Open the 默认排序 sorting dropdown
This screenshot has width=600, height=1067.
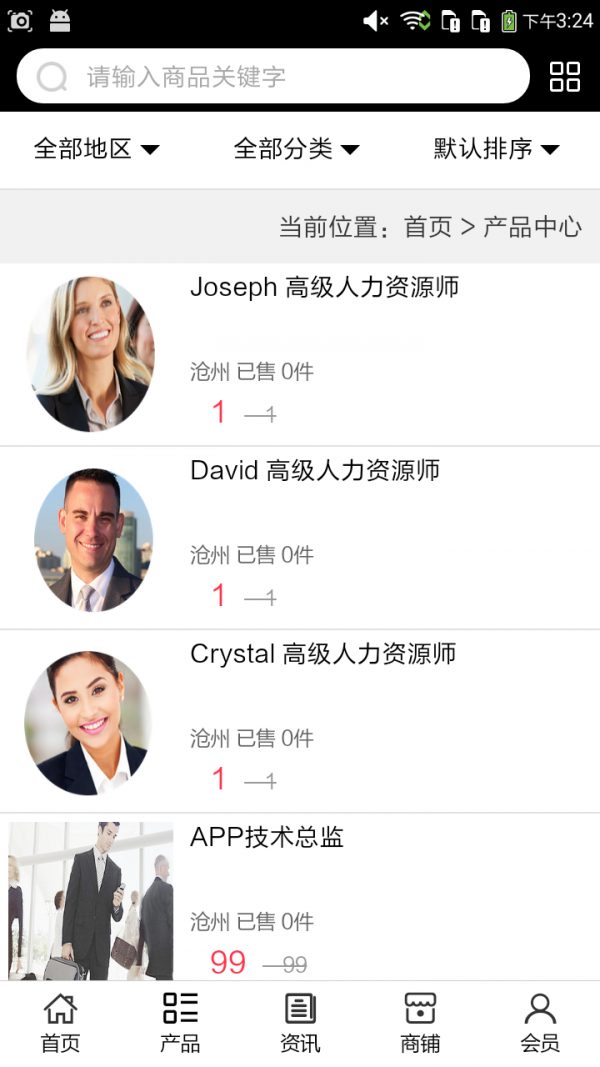point(496,149)
